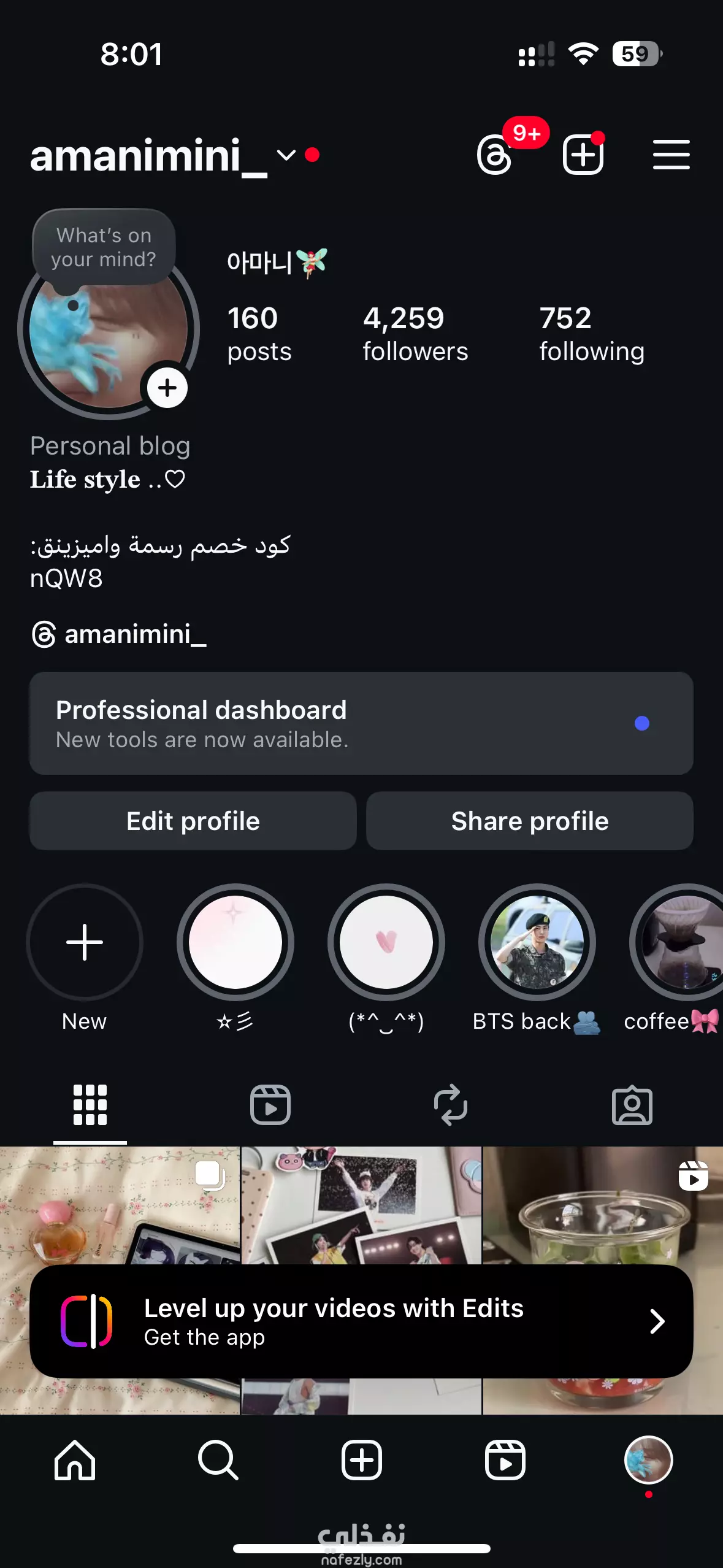Switch to the tagged photos tab
Screen dimensions: 723x1568
pyautogui.click(x=632, y=1105)
